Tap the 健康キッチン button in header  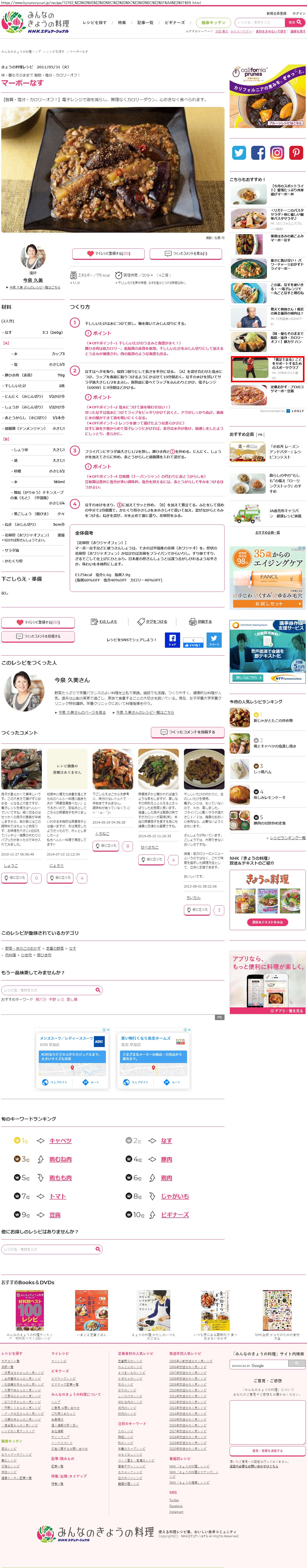point(213,23)
